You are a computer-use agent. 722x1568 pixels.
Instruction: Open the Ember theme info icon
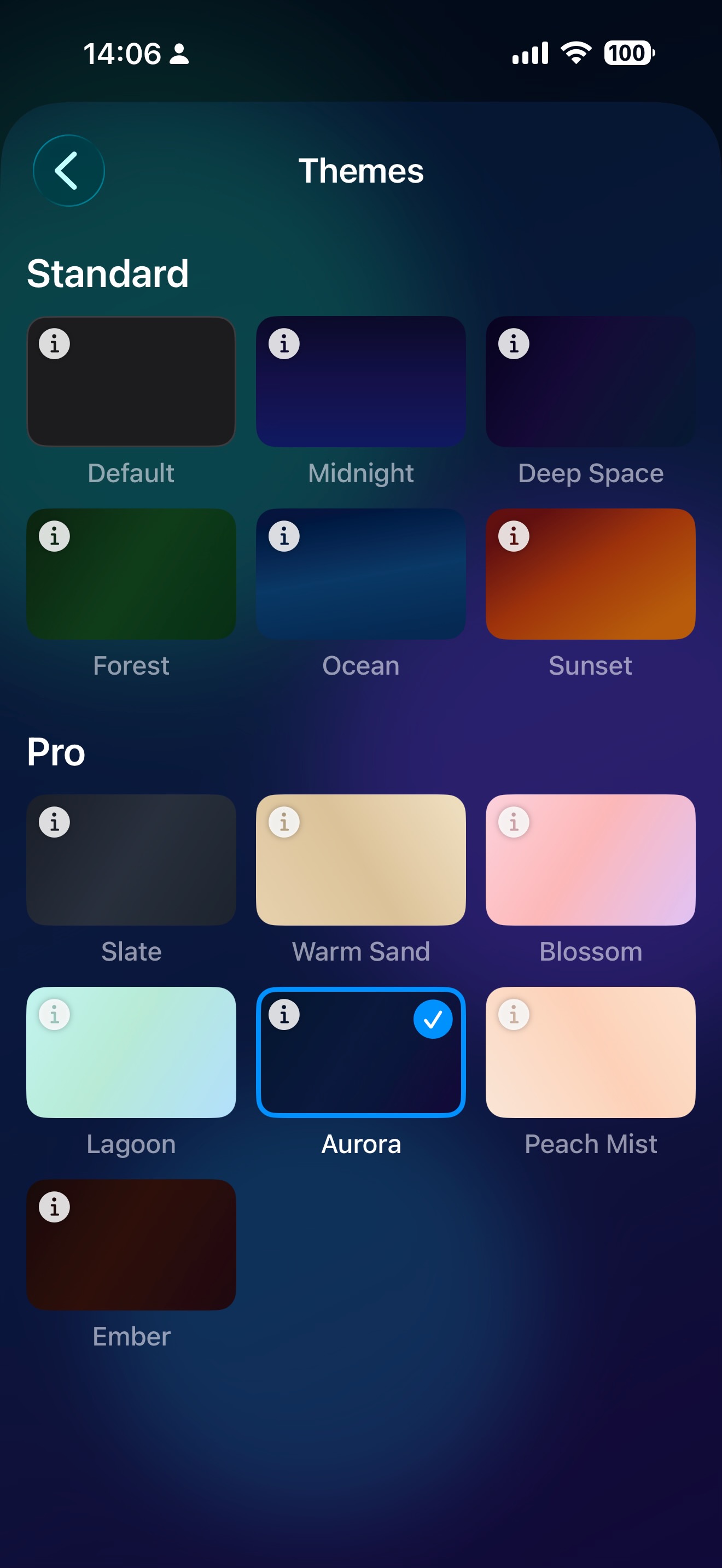pos(55,1207)
